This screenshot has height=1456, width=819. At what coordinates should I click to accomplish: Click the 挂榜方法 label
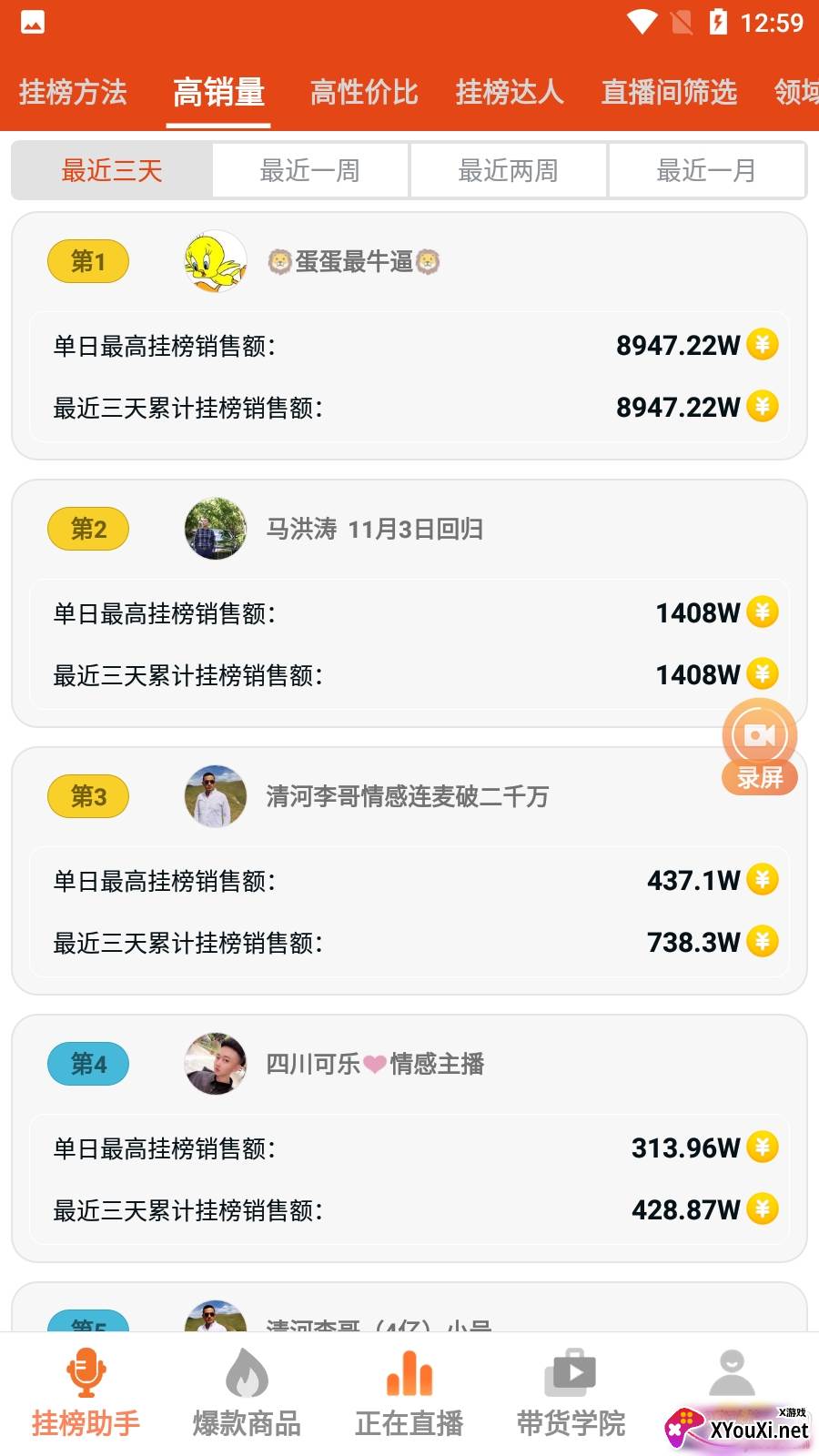(x=71, y=94)
